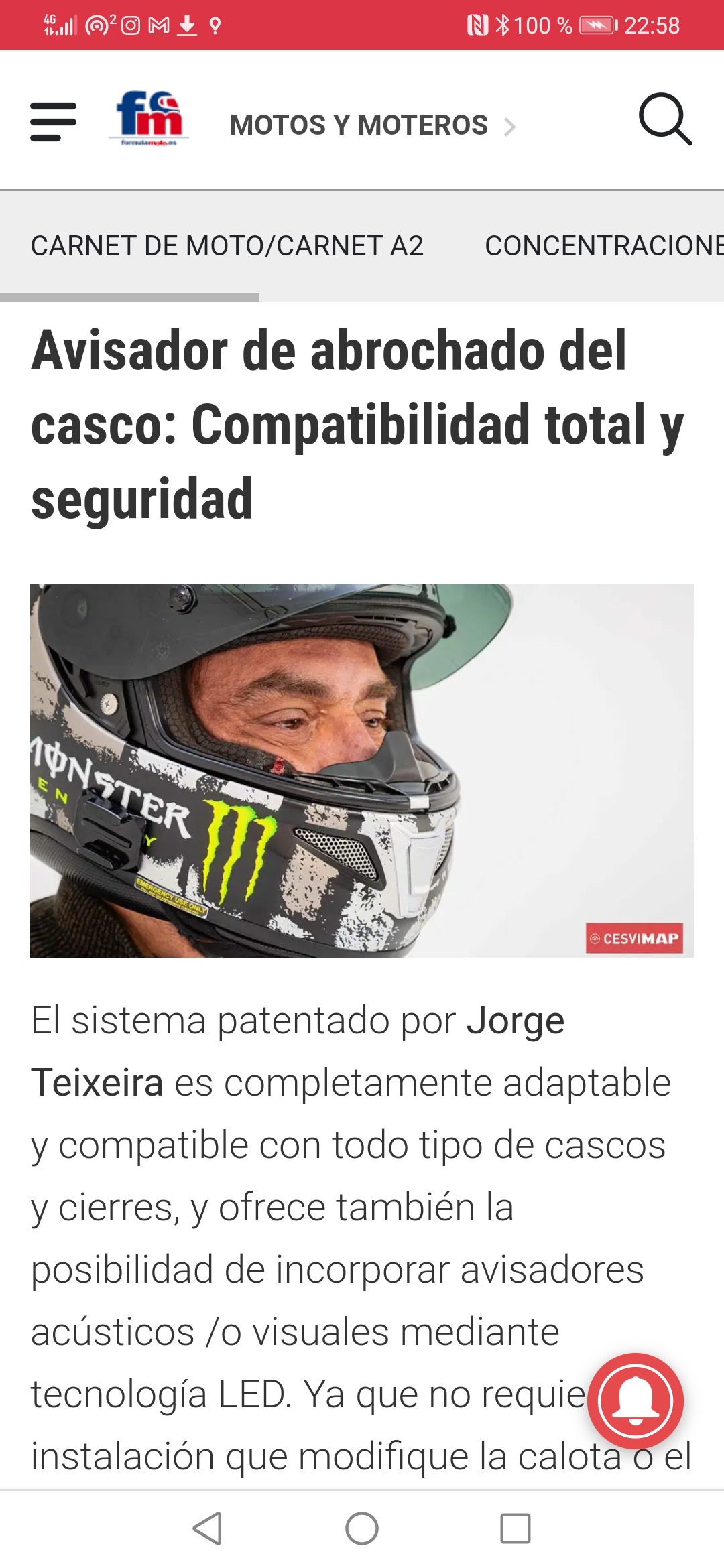Return to the phone home screen
Viewport: 724px width, 1568px height.
[x=362, y=1528]
